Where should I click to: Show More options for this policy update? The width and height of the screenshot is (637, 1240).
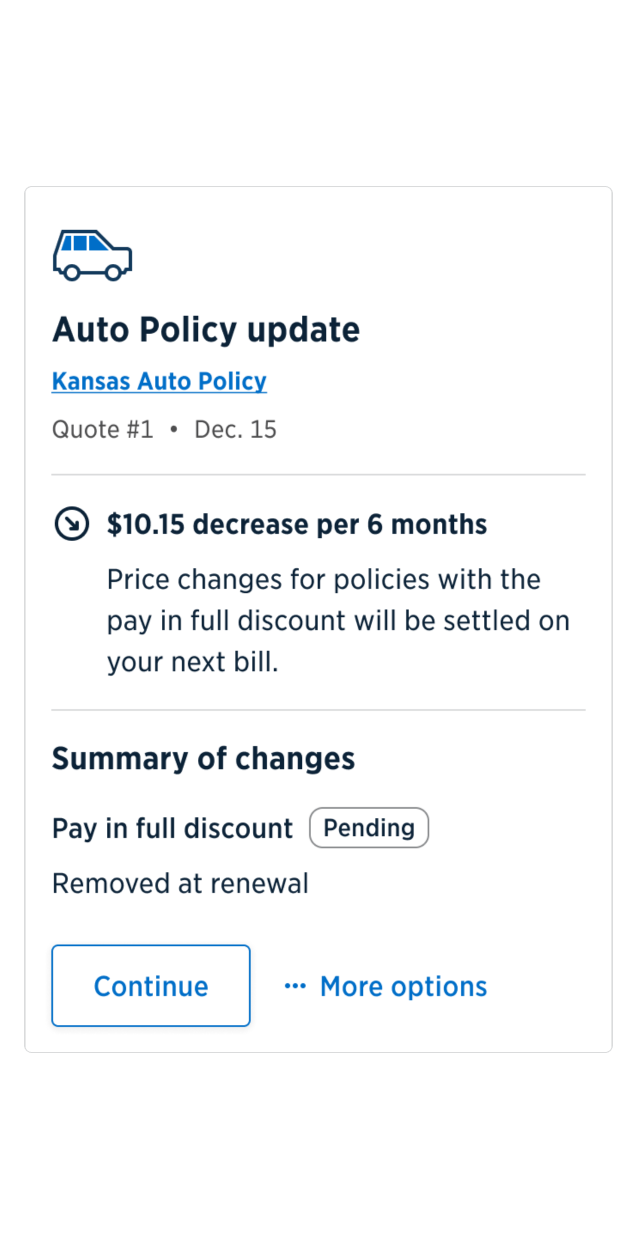point(386,986)
